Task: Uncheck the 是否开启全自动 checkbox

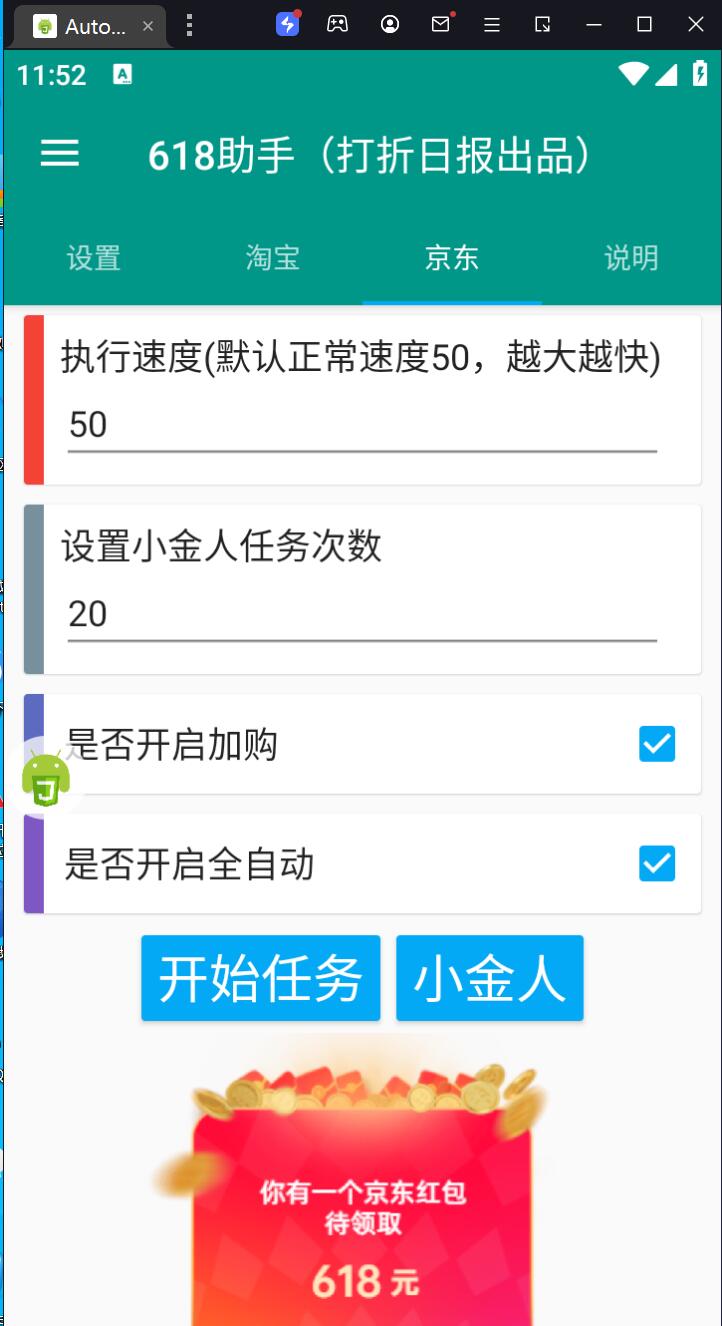Action: pos(657,864)
